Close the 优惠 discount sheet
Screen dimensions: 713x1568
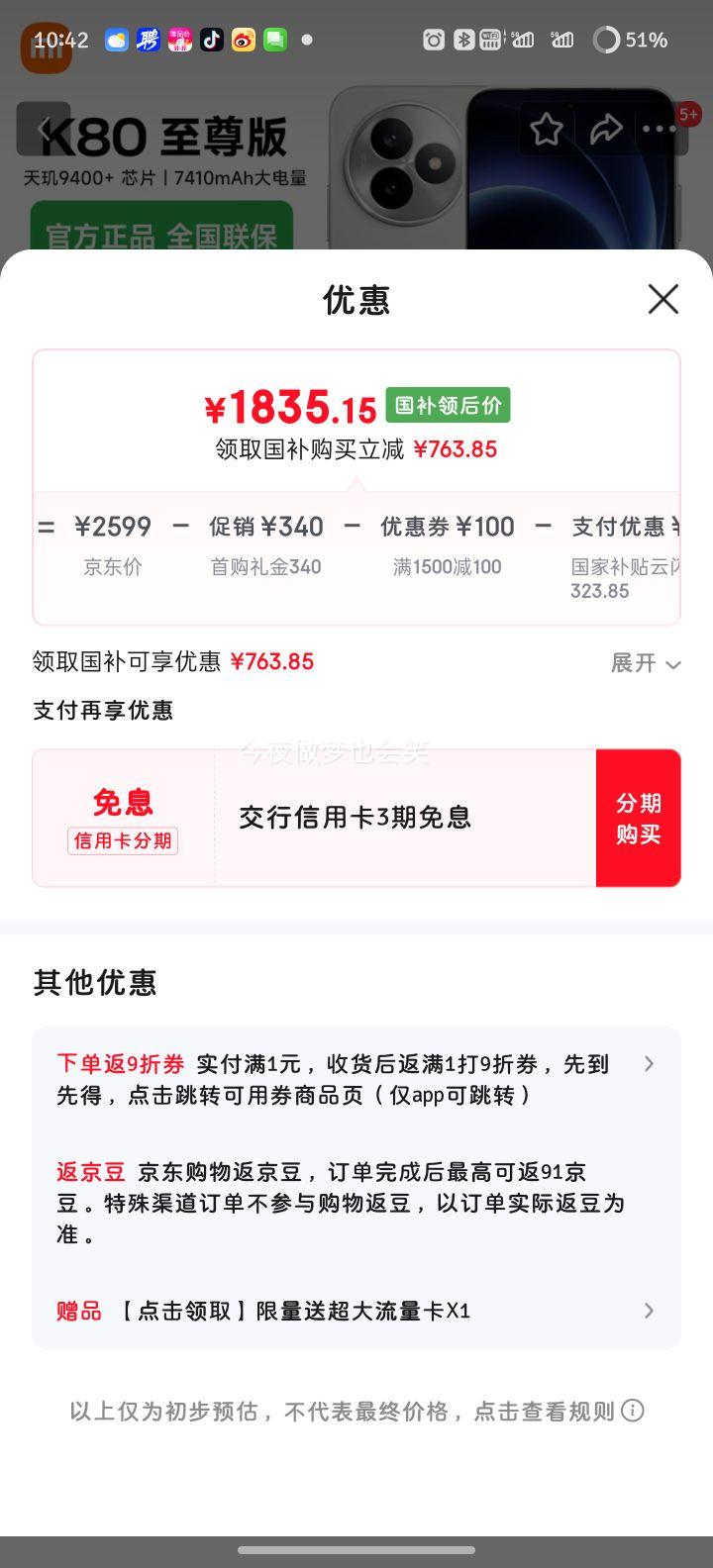pos(662,299)
